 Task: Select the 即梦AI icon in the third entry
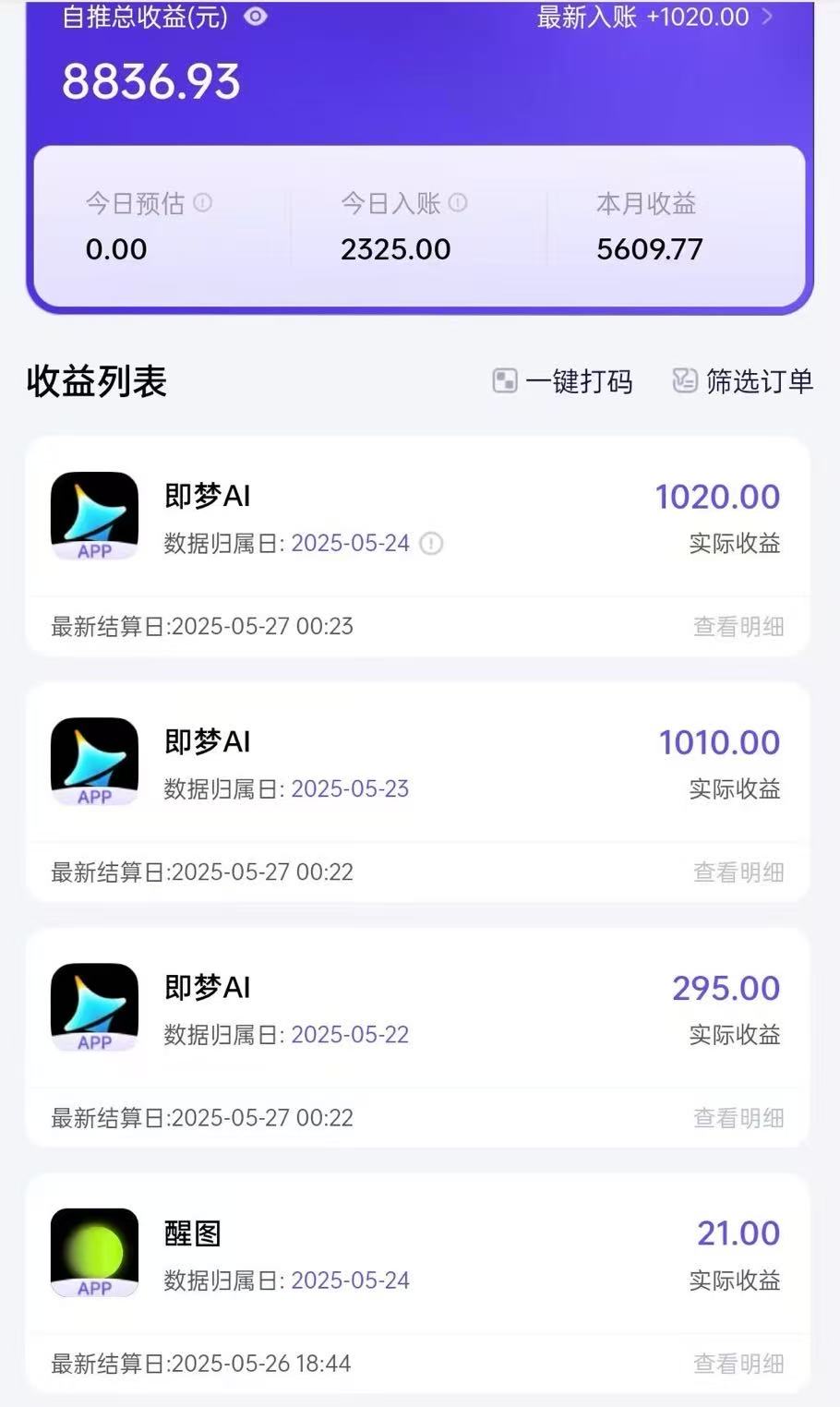pyautogui.click(x=93, y=1008)
